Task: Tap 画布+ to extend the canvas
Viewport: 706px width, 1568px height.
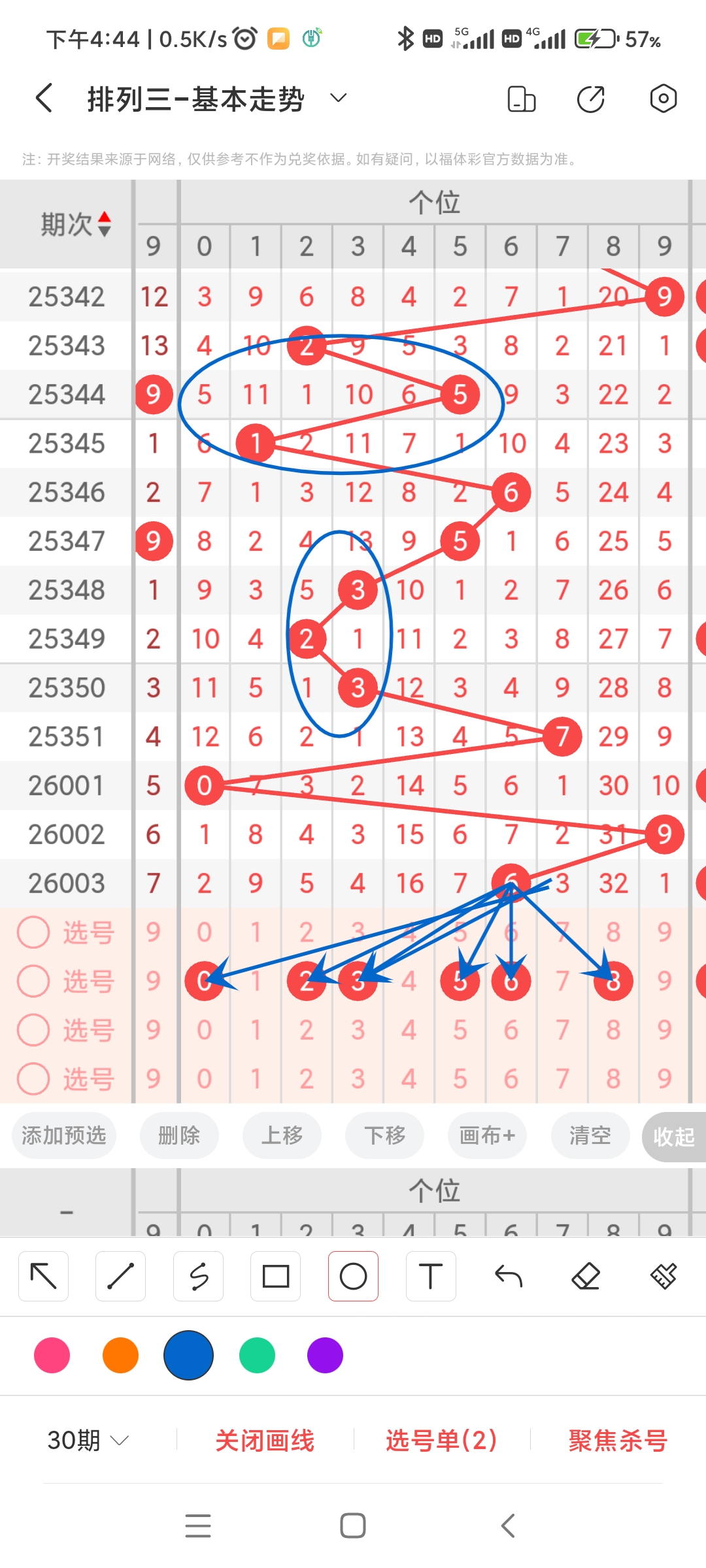Action: point(487,1135)
